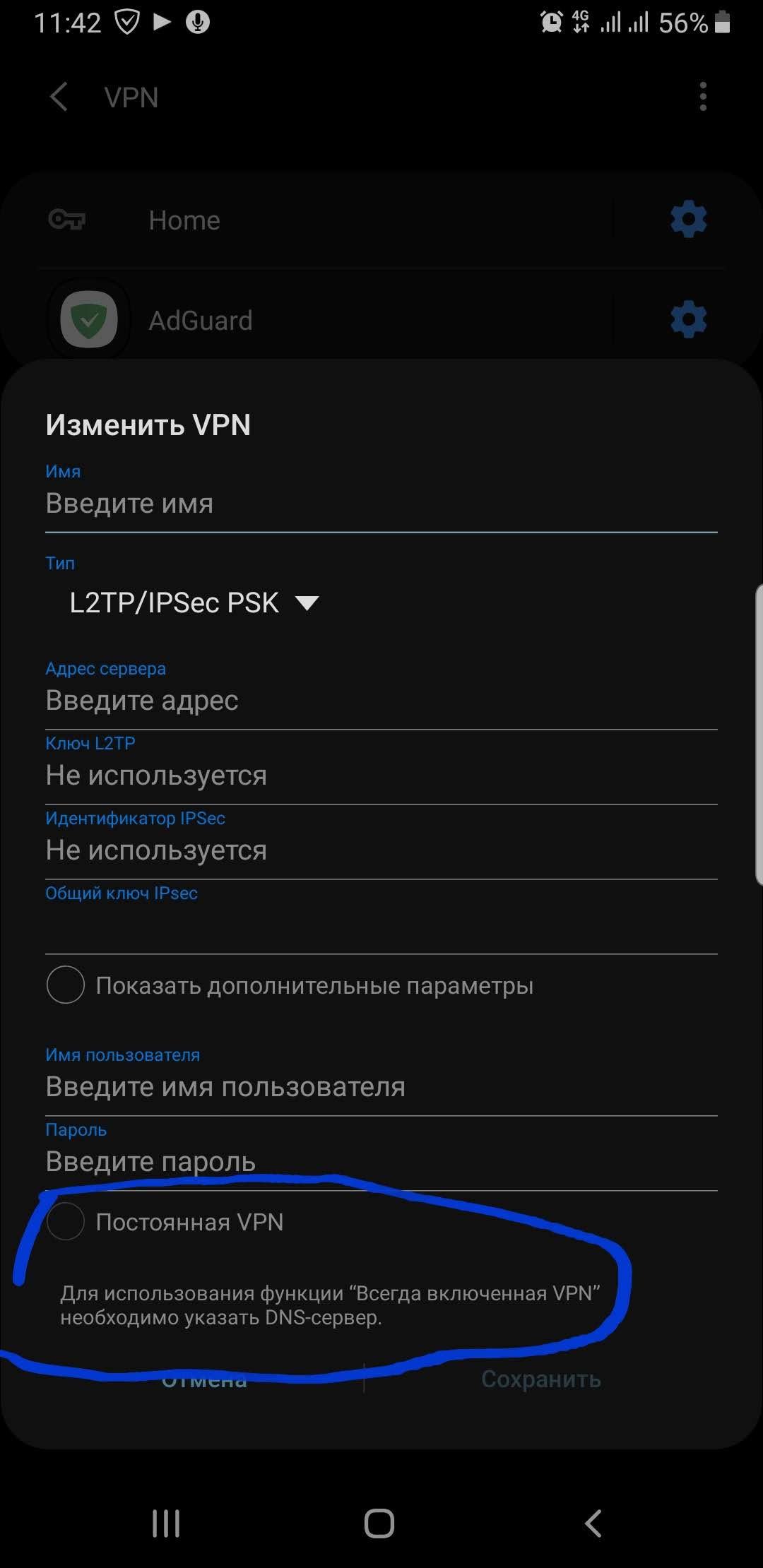763x1568 pixels.
Task: Tap the IPsec pre-shared key field
Action: pos(381,927)
